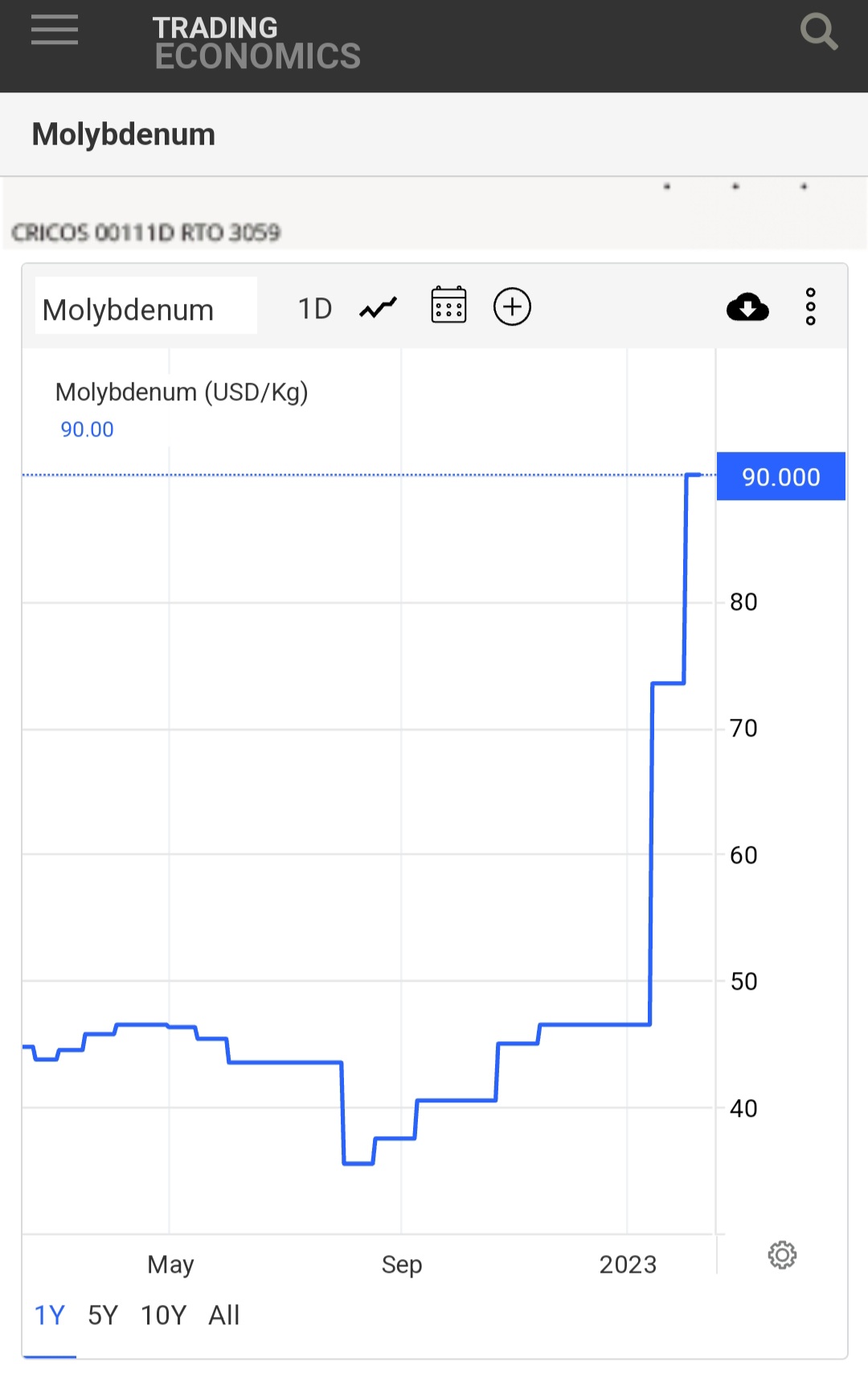This screenshot has width=868, height=1395.
Task: Change the 1D chart interval
Action: click(x=315, y=308)
